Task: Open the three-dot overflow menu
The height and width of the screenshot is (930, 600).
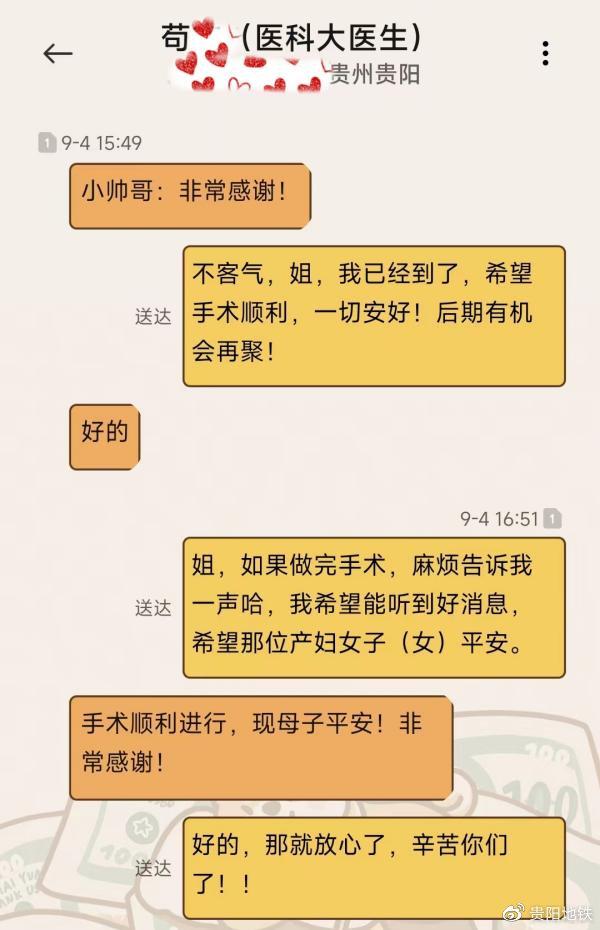Action: pos(545,54)
